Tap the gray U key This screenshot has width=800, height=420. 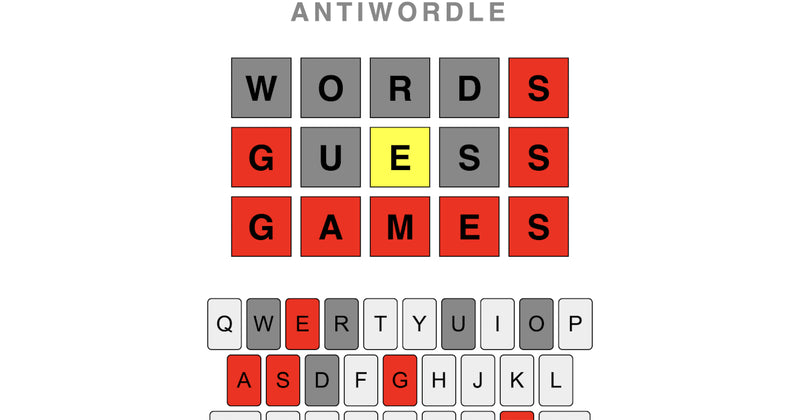pyautogui.click(x=459, y=324)
